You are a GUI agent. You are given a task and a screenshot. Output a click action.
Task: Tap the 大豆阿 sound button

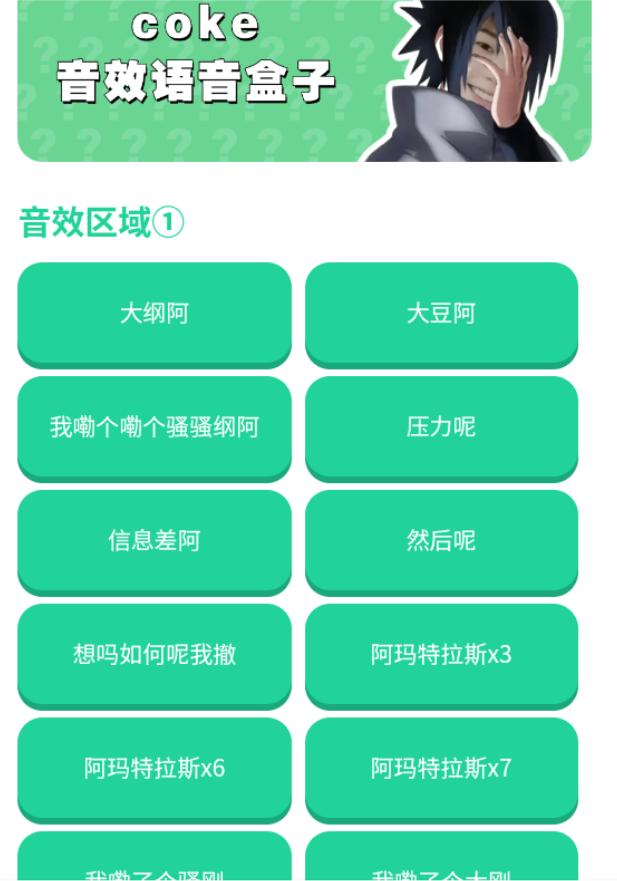(441, 314)
